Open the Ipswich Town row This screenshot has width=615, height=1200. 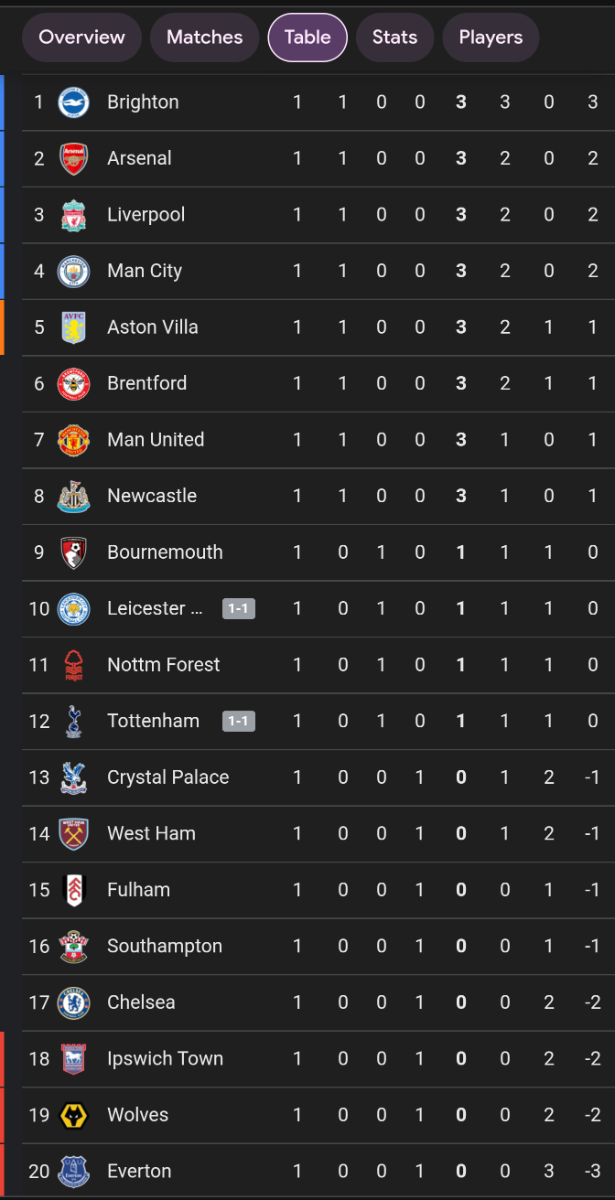318,1059
